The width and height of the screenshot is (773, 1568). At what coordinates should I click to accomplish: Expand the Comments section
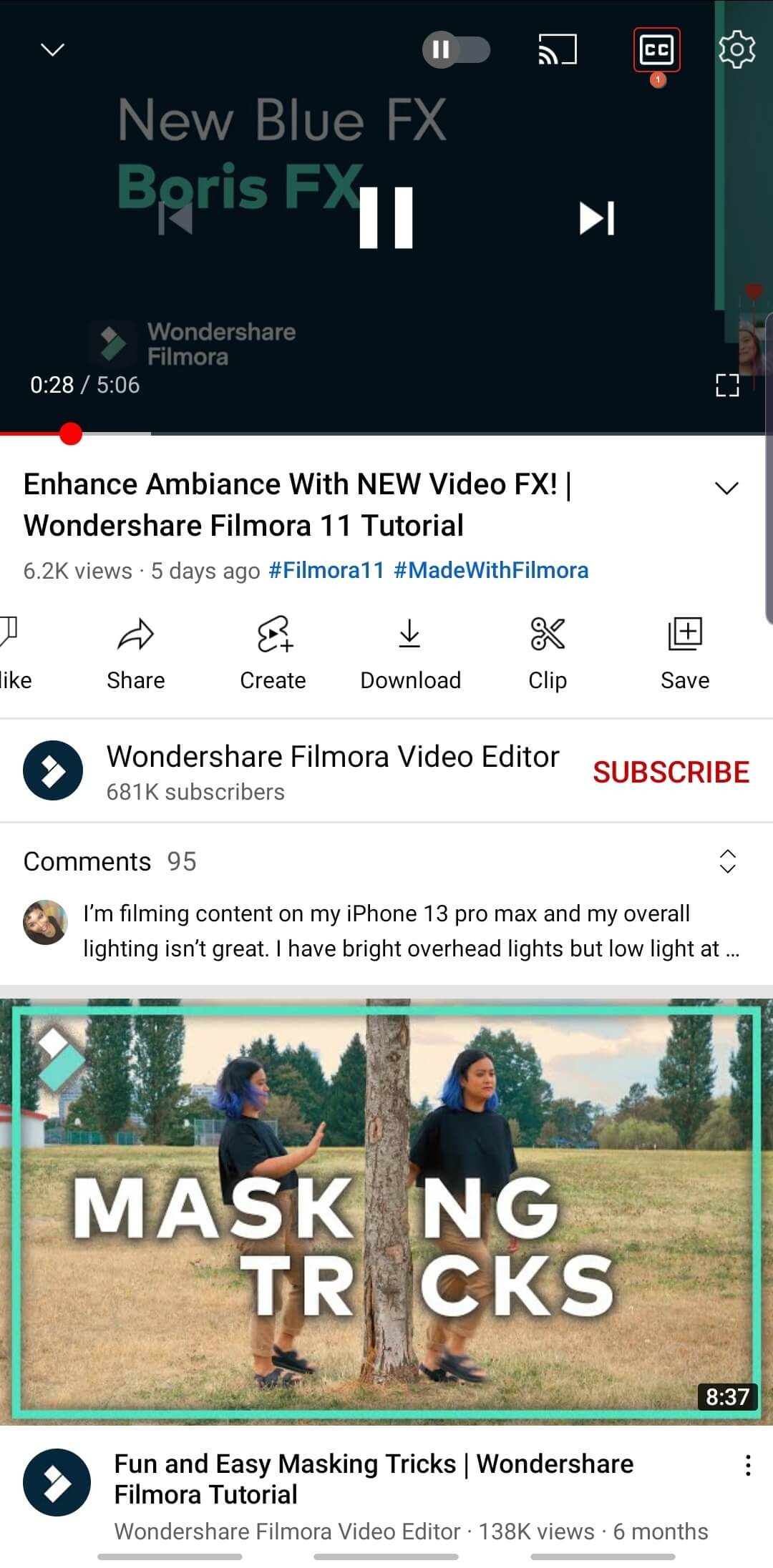coord(727,861)
